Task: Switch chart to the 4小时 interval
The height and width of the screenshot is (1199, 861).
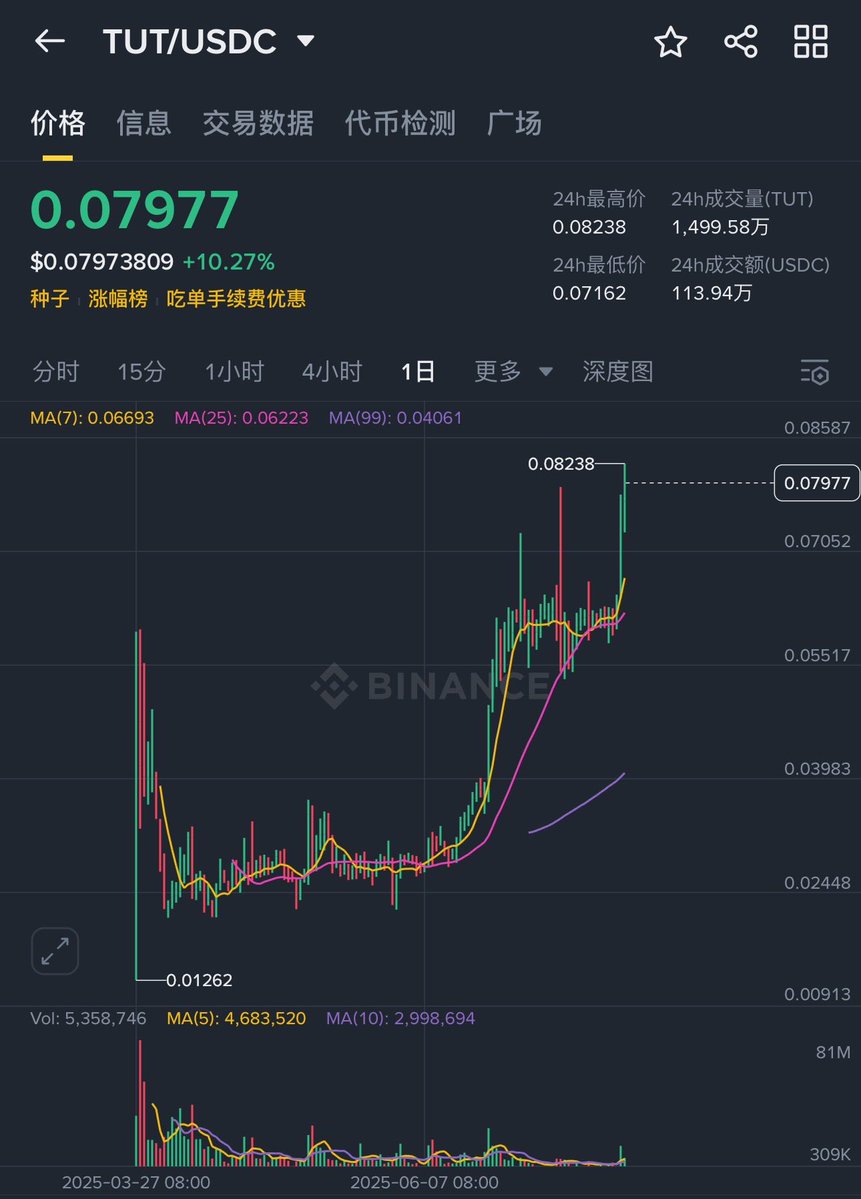Action: point(332,372)
